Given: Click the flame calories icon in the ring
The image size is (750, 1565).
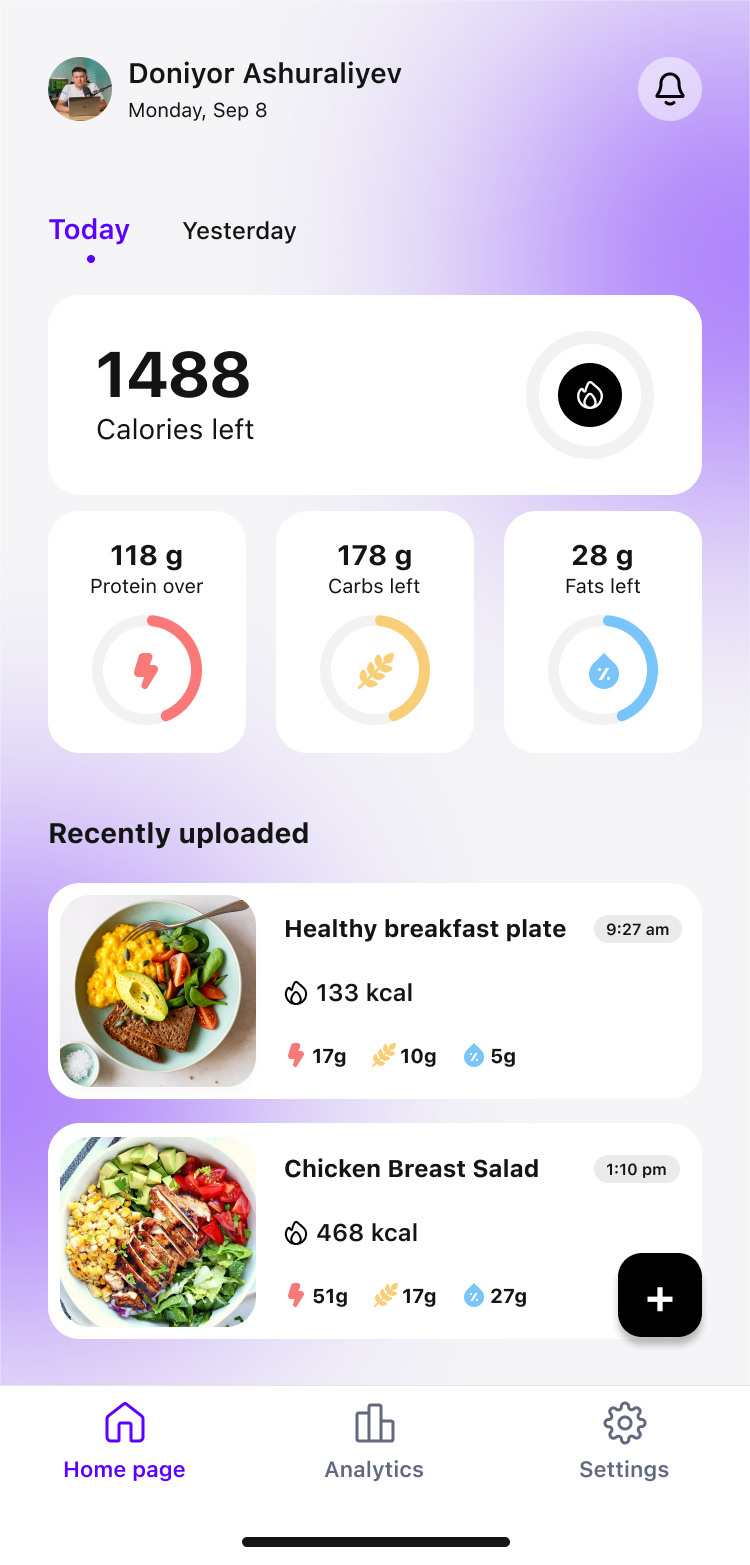Looking at the screenshot, I should [590, 395].
